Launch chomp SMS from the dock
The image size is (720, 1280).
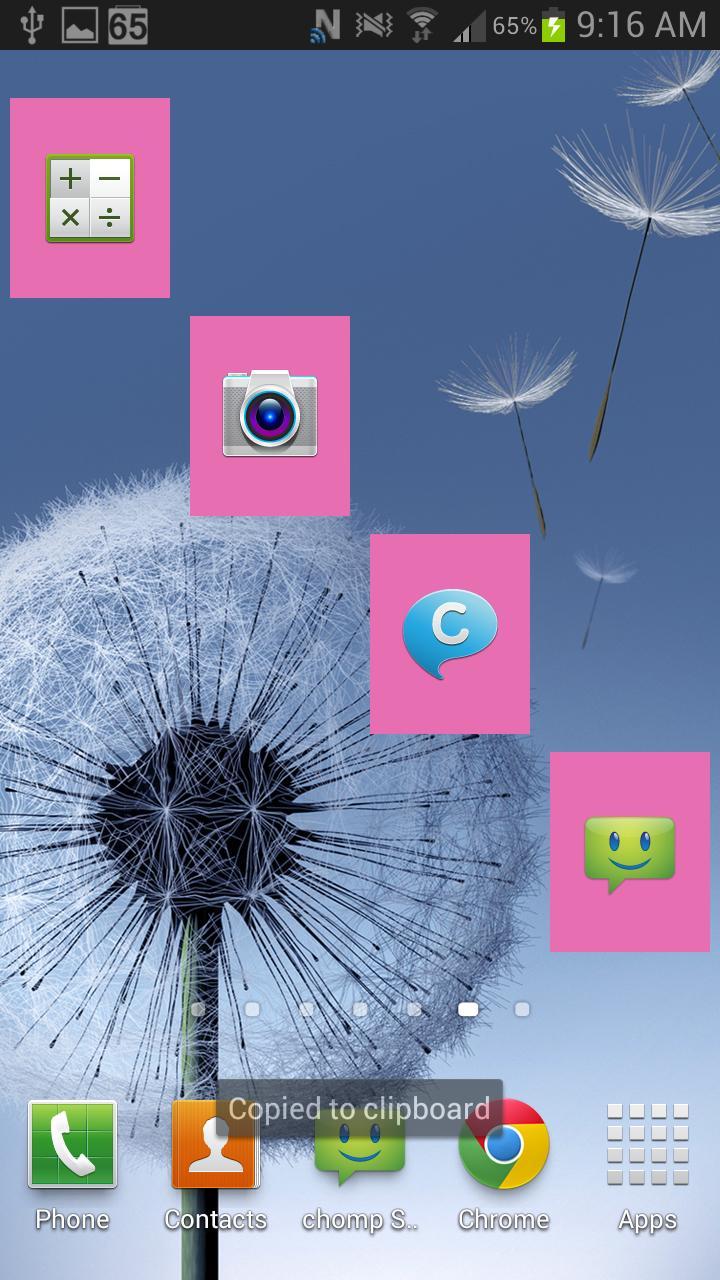(x=360, y=1165)
